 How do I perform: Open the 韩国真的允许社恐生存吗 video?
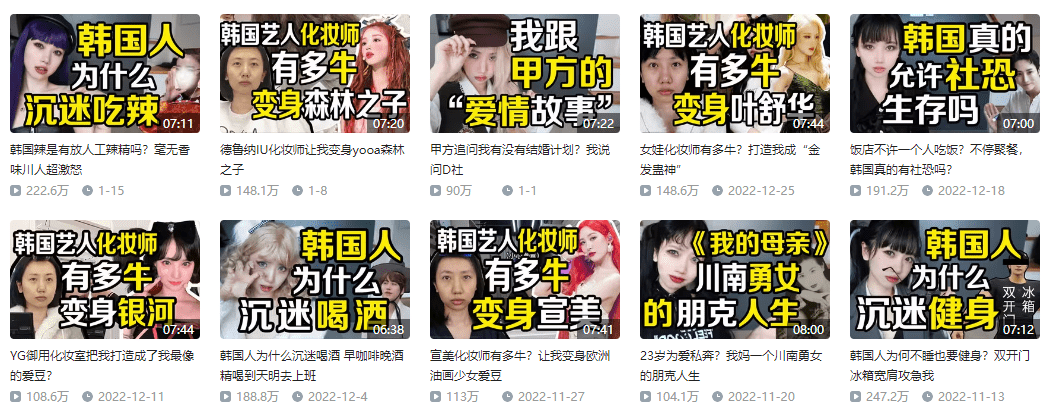click(x=944, y=73)
